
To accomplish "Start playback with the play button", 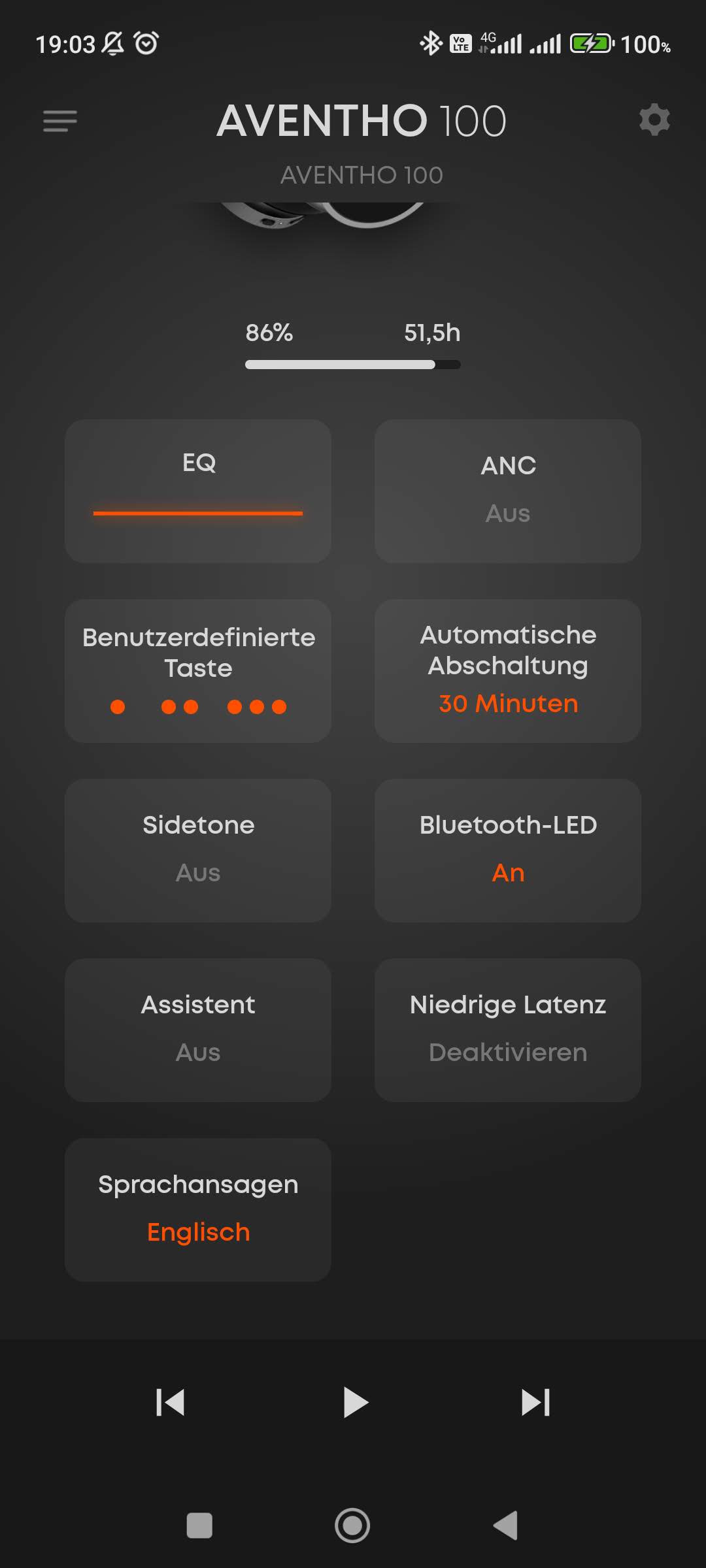I will (355, 1403).
